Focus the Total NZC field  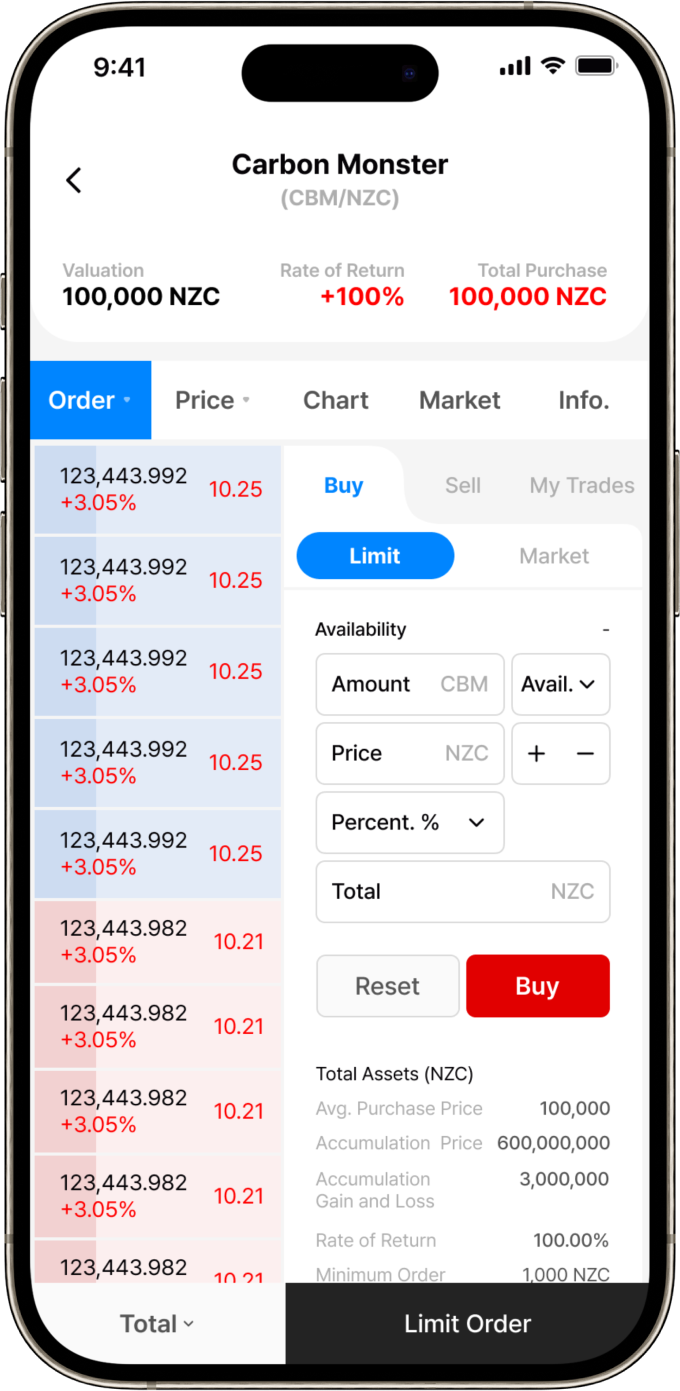click(x=462, y=891)
